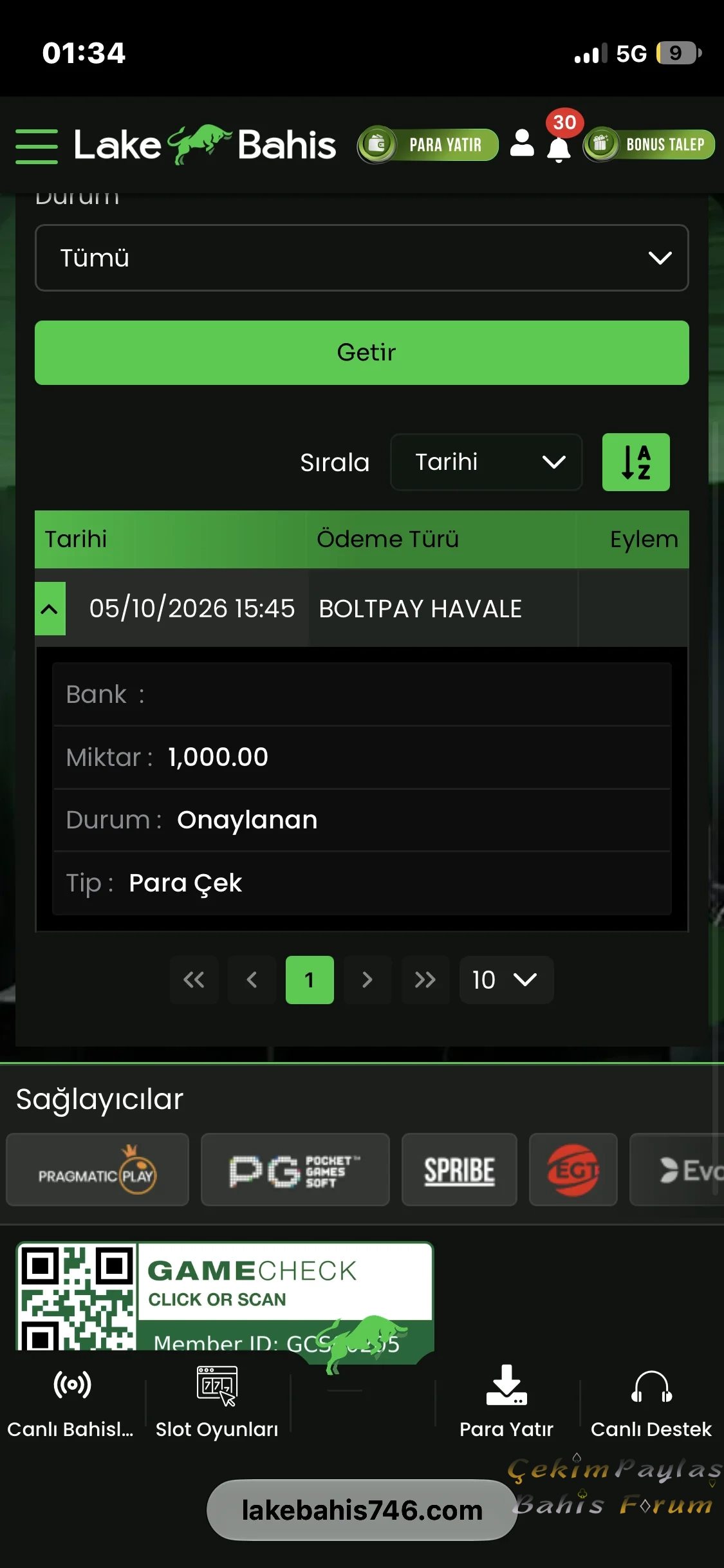Image resolution: width=724 pixels, height=1568 pixels.
Task: Tap the BONUS TALEP button
Action: click(649, 144)
